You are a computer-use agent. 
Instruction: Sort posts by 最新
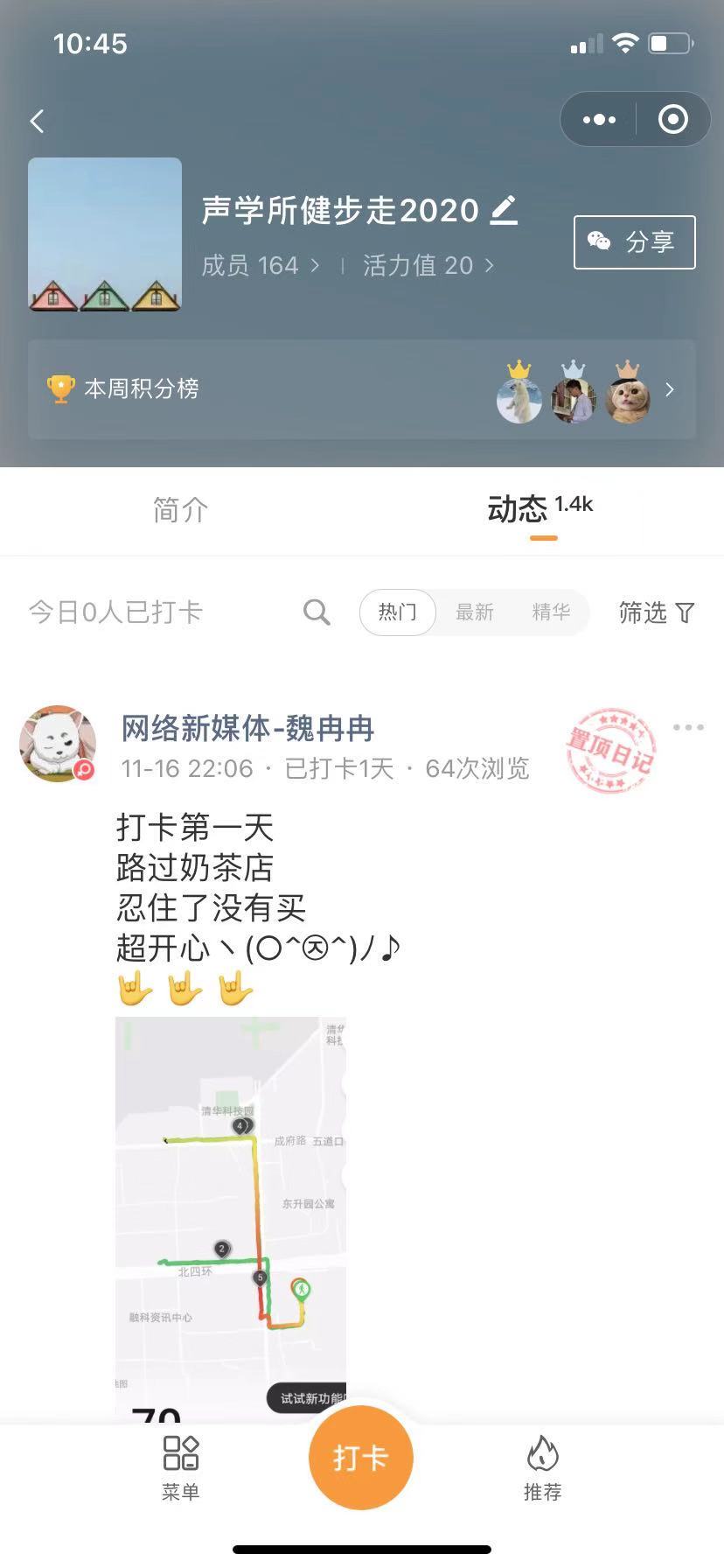click(x=475, y=612)
